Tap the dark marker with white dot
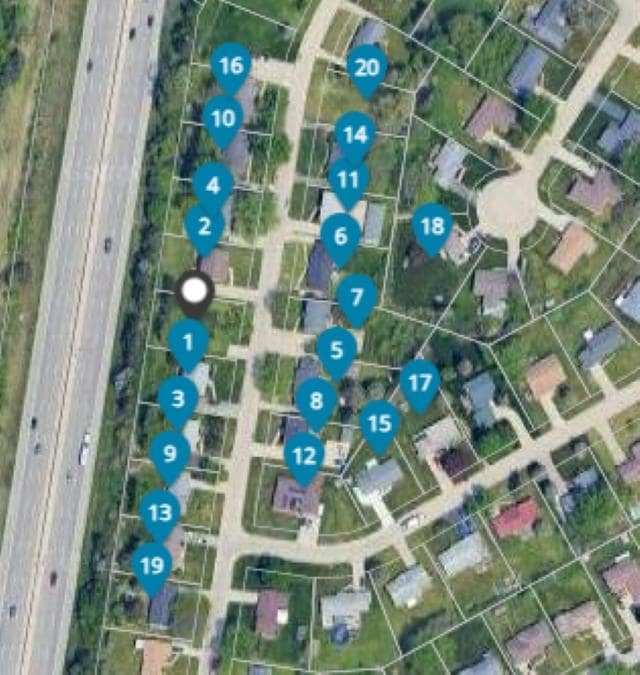This screenshot has height=675, width=640. (x=194, y=291)
